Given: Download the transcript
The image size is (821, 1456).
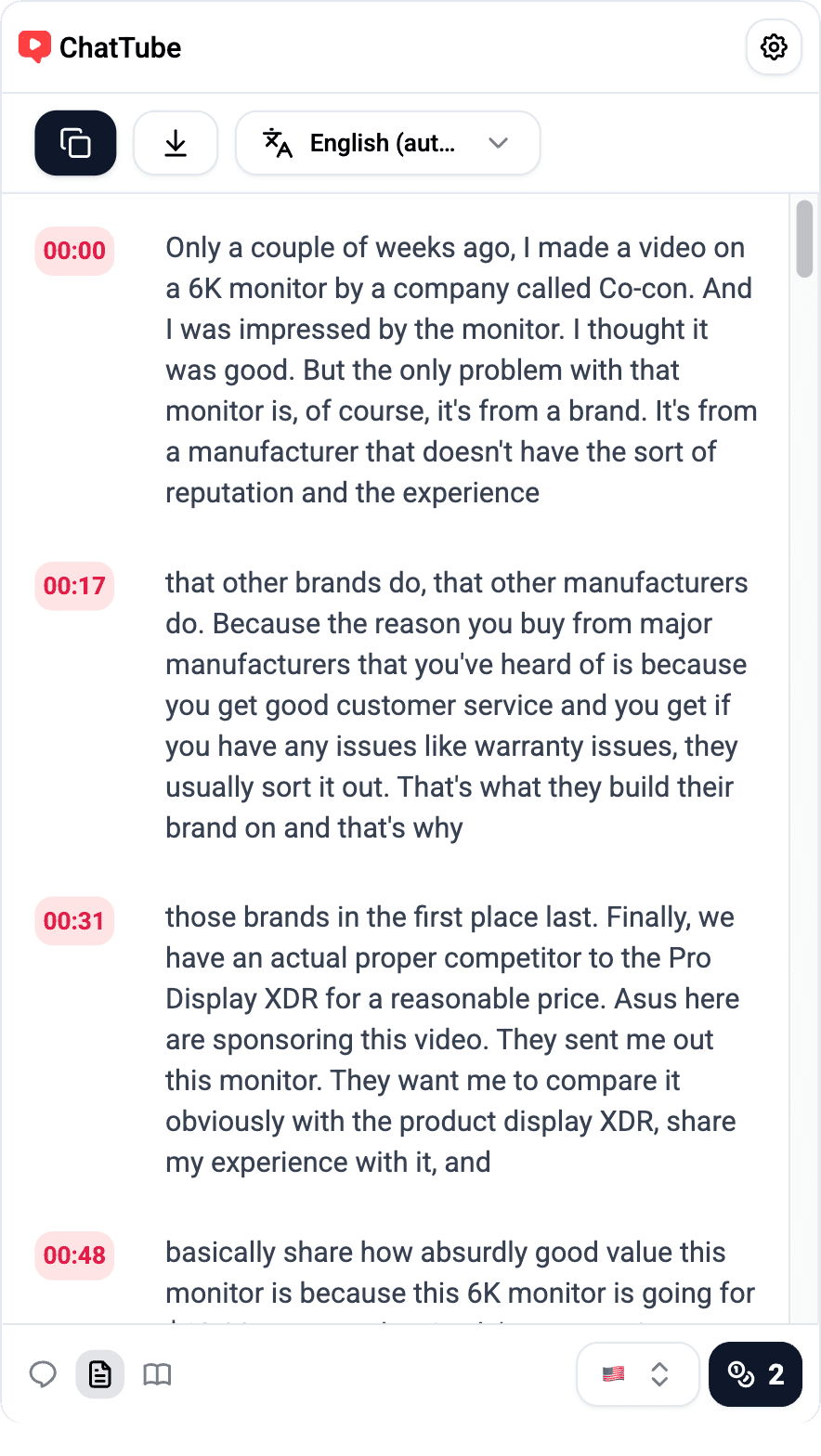Looking at the screenshot, I should [176, 143].
